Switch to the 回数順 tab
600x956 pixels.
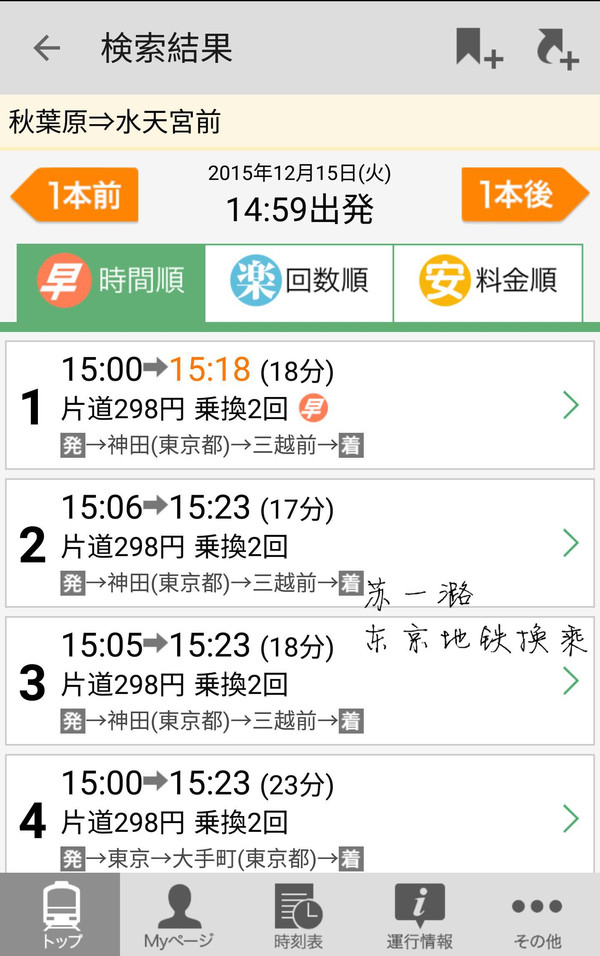tap(299, 282)
